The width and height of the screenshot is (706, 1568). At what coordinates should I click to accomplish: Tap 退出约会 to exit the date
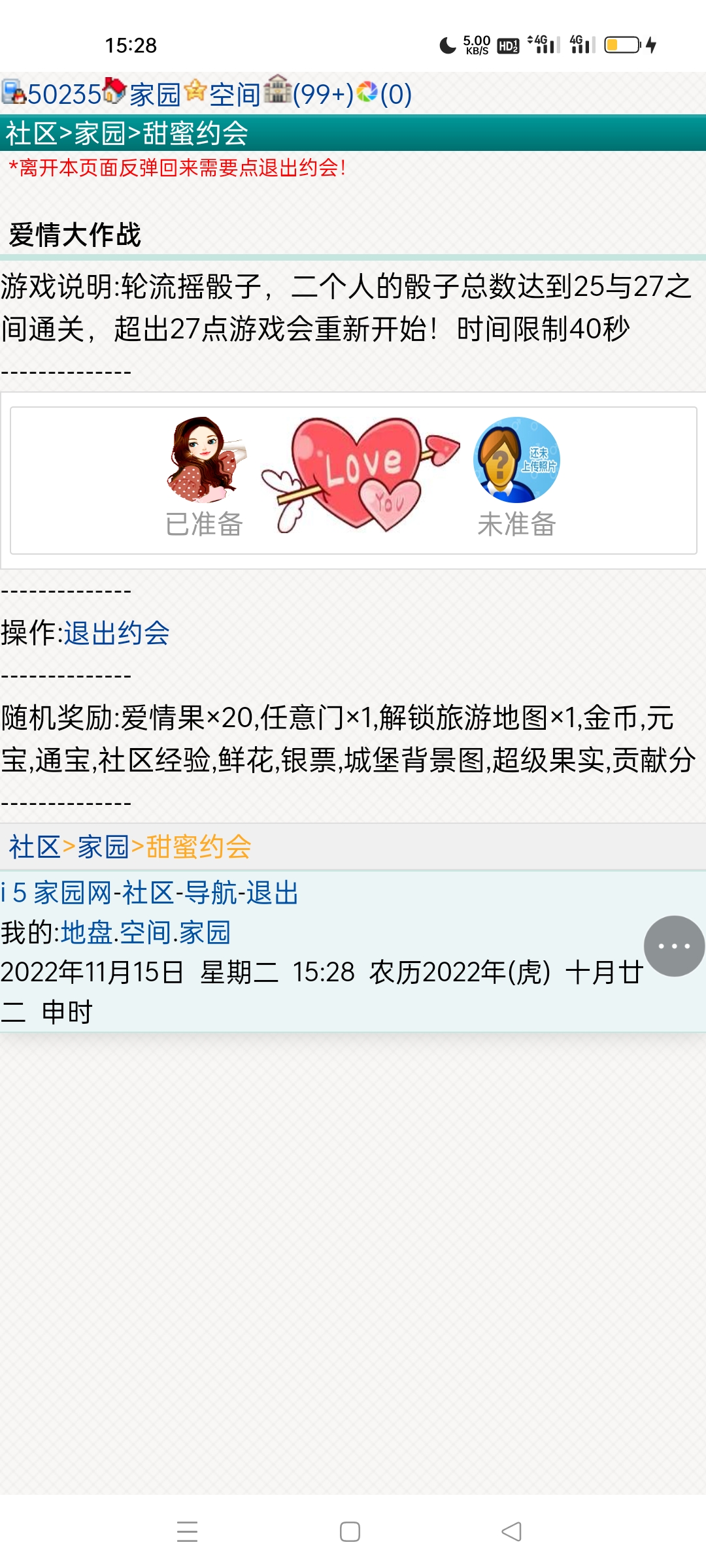click(117, 633)
